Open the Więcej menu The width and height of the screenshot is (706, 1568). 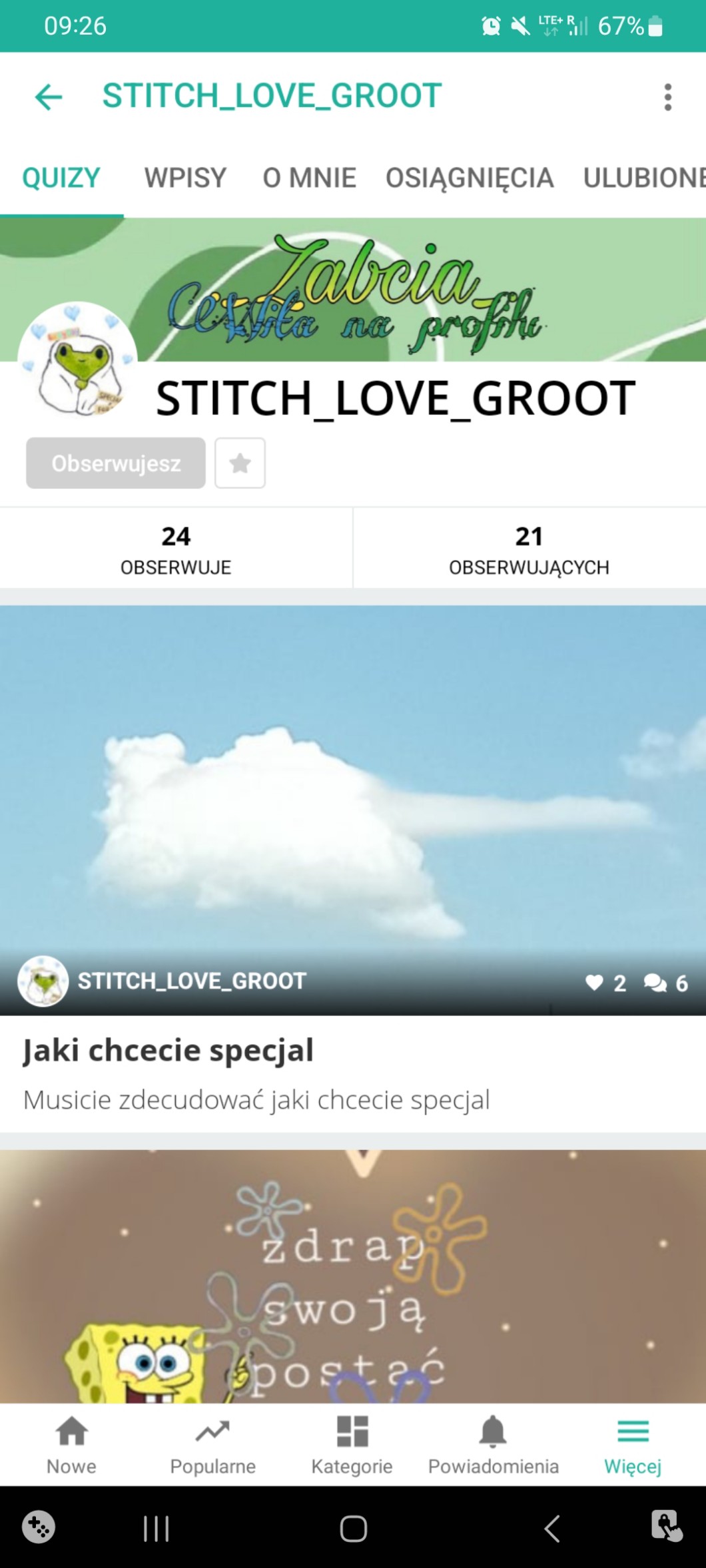(633, 1445)
